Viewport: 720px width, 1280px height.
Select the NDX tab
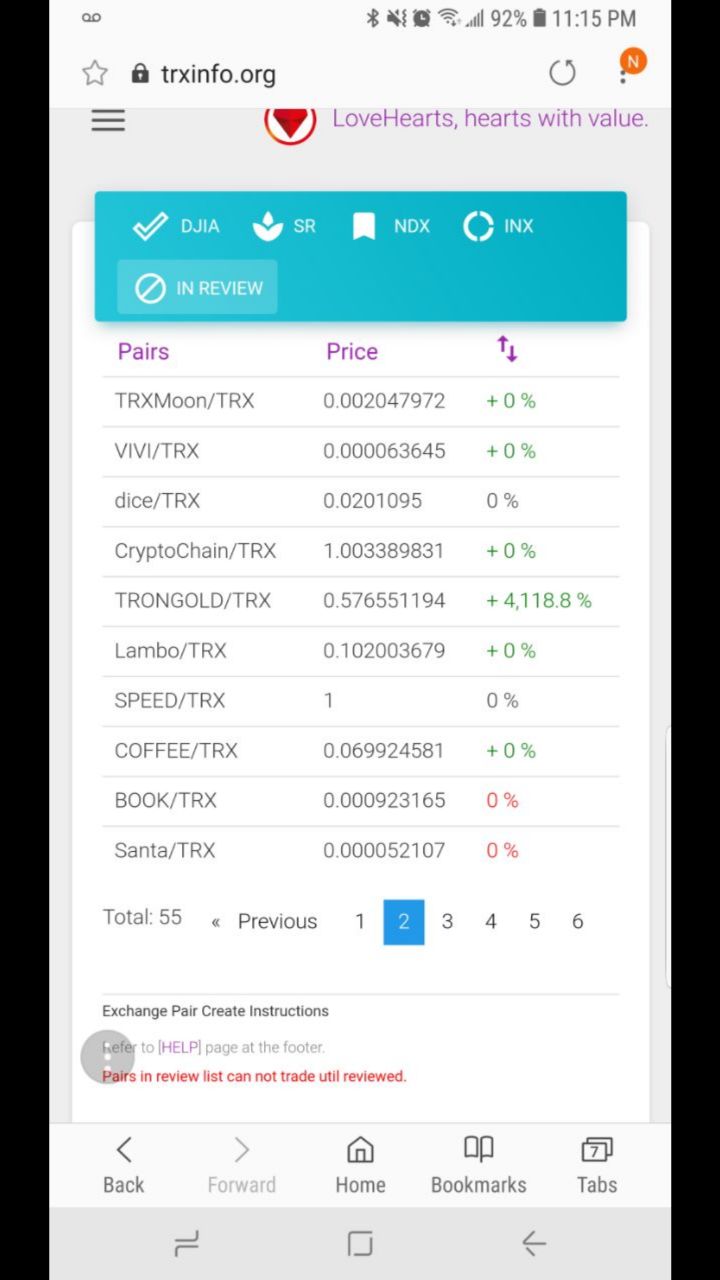[x=390, y=226]
